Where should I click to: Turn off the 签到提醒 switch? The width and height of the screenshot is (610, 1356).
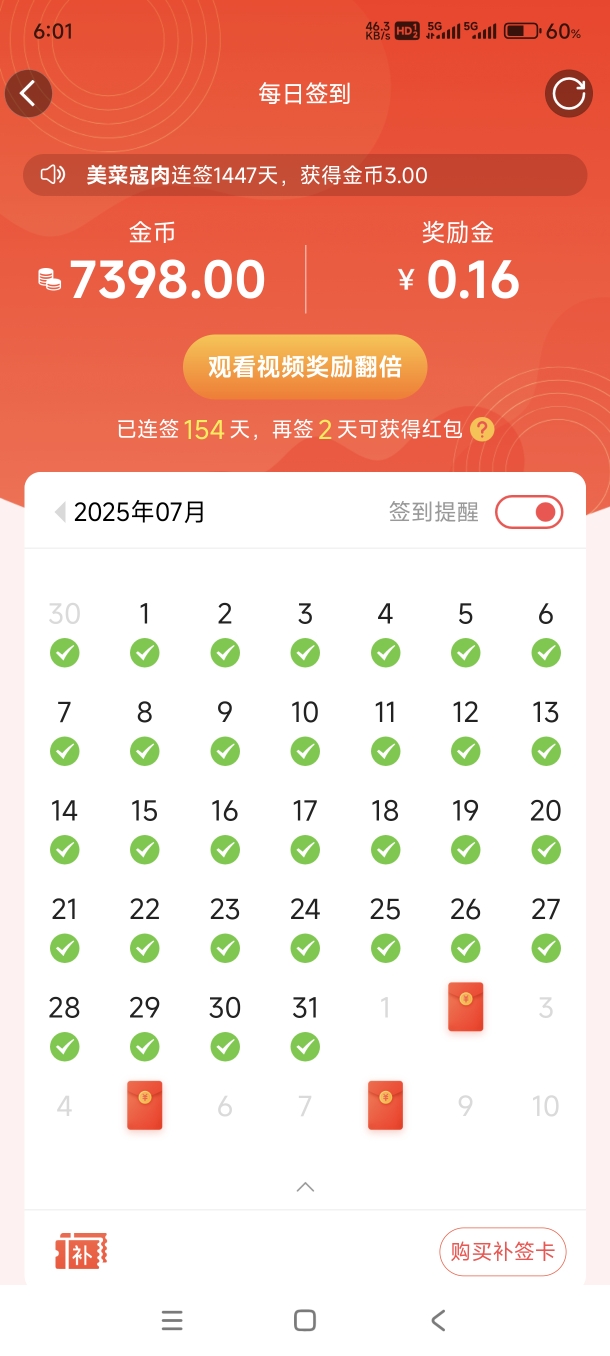(529, 513)
